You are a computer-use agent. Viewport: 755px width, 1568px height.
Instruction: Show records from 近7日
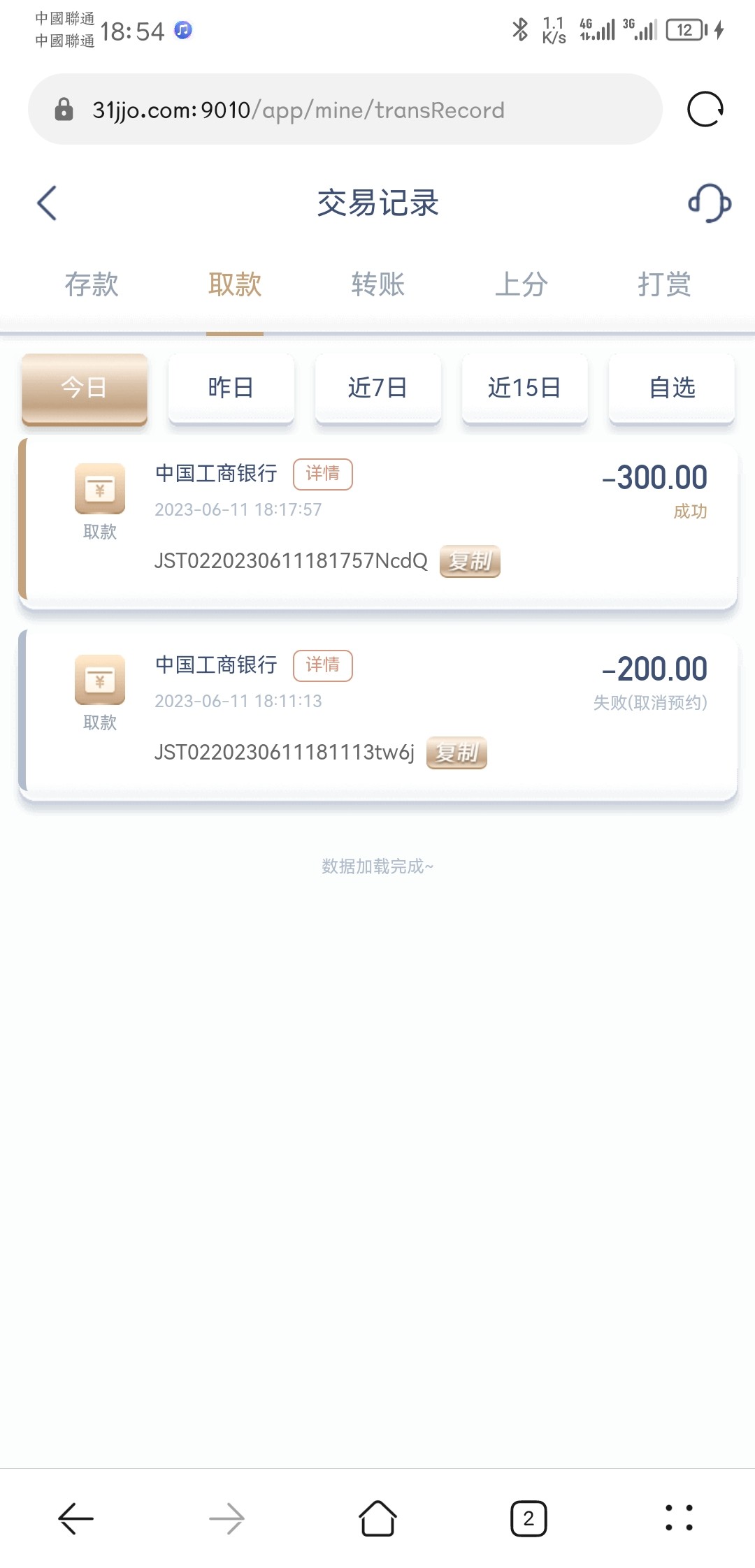click(x=378, y=388)
